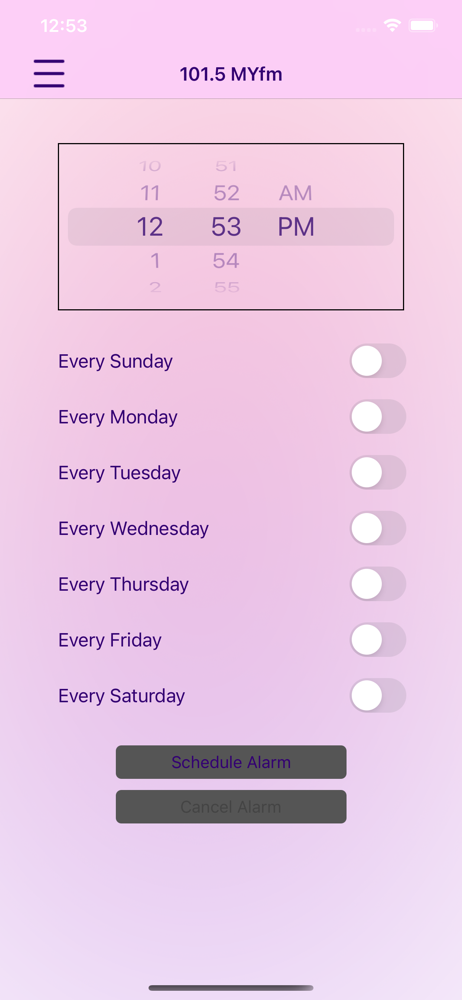Tap the Schedule Alarm button
This screenshot has width=462, height=1000.
pos(231,762)
